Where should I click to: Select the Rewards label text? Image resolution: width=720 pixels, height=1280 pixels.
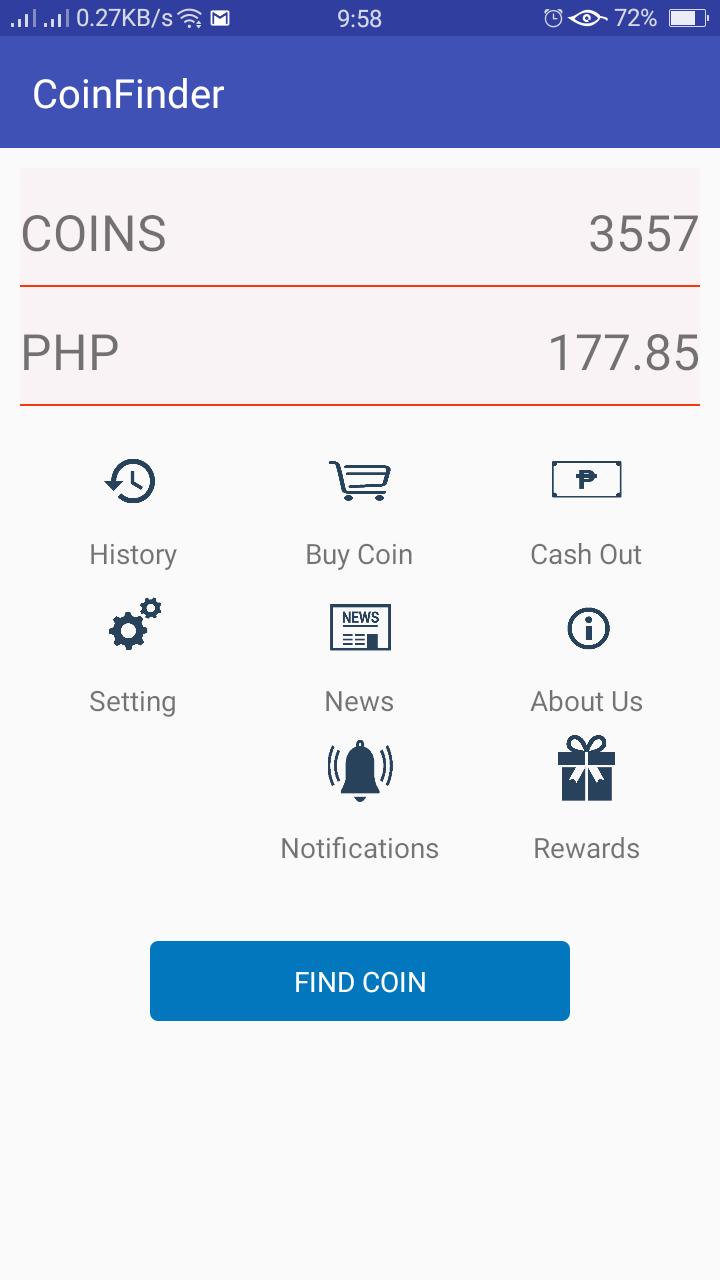pyautogui.click(x=586, y=848)
